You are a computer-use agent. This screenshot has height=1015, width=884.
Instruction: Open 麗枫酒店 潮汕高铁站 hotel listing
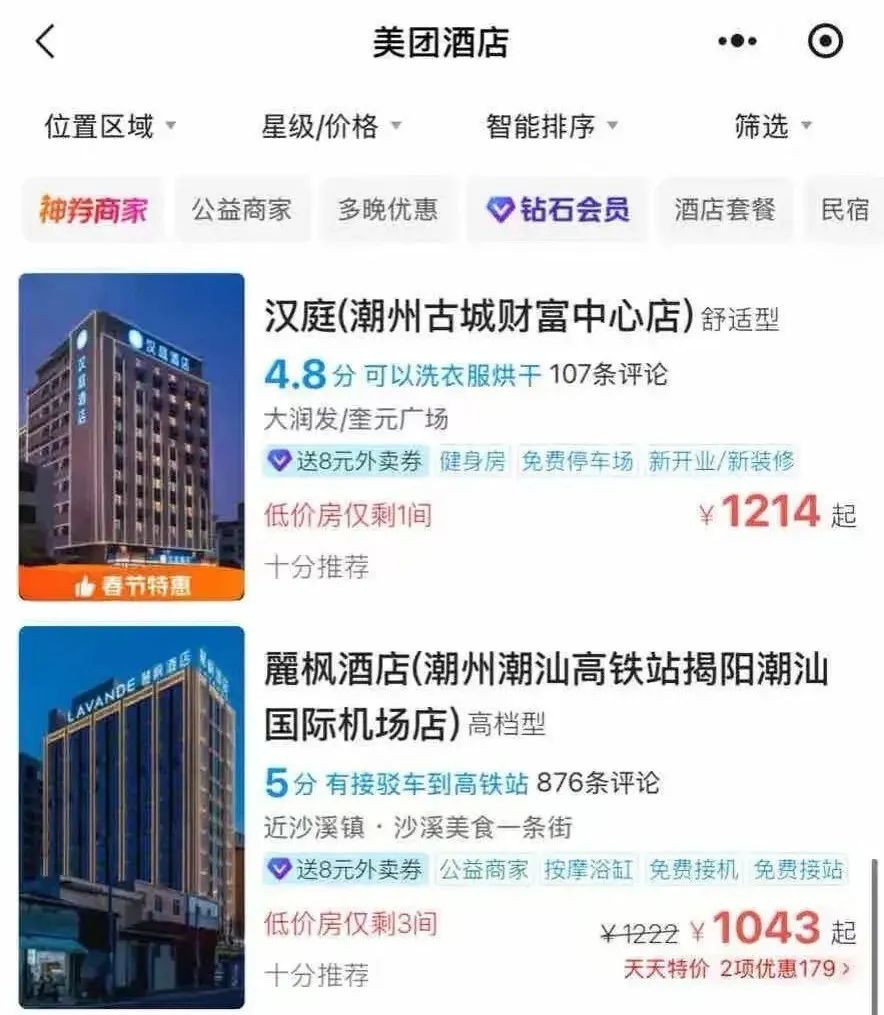click(545, 670)
